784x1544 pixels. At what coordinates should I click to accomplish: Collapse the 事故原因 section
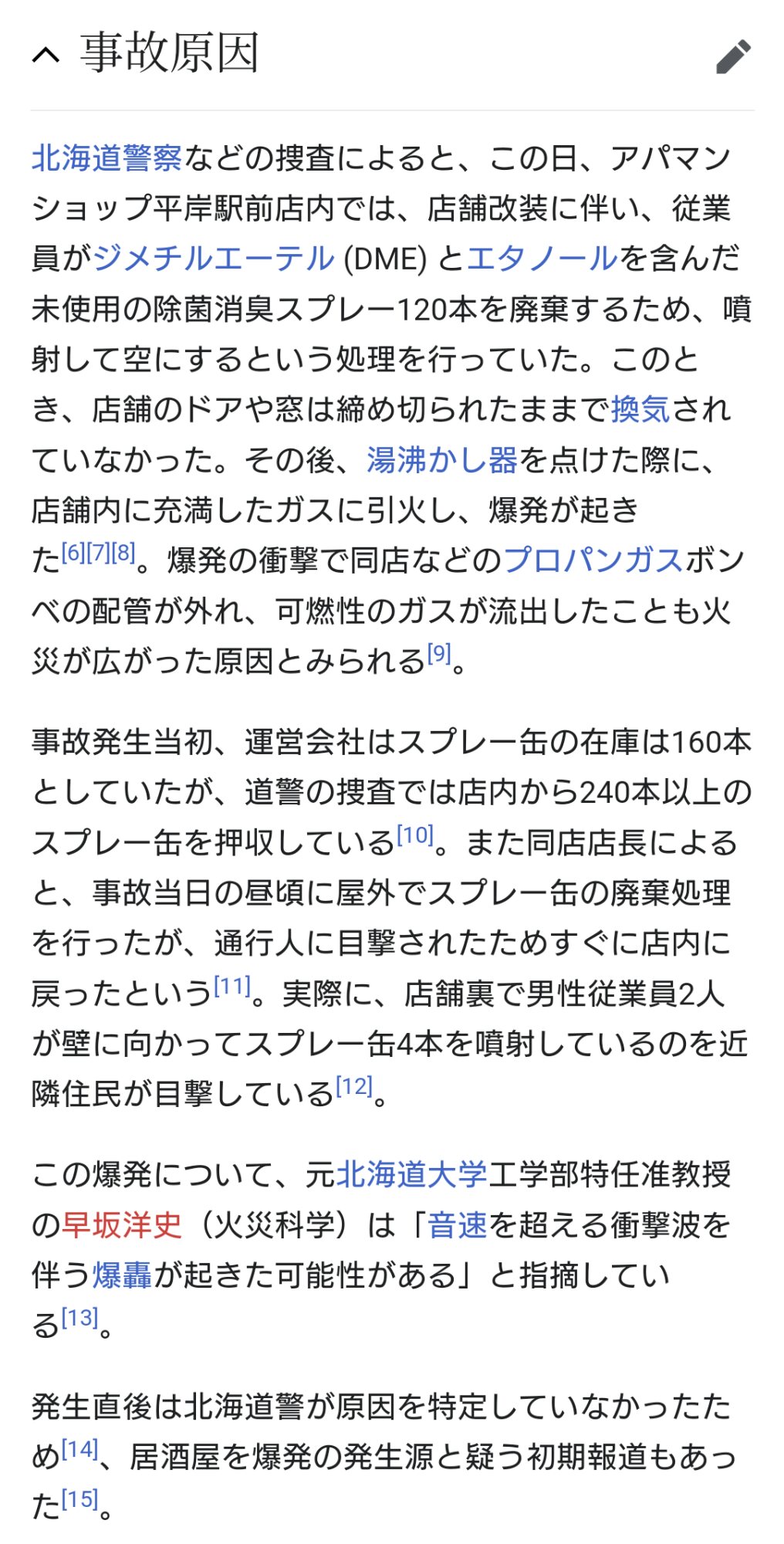click(x=46, y=56)
